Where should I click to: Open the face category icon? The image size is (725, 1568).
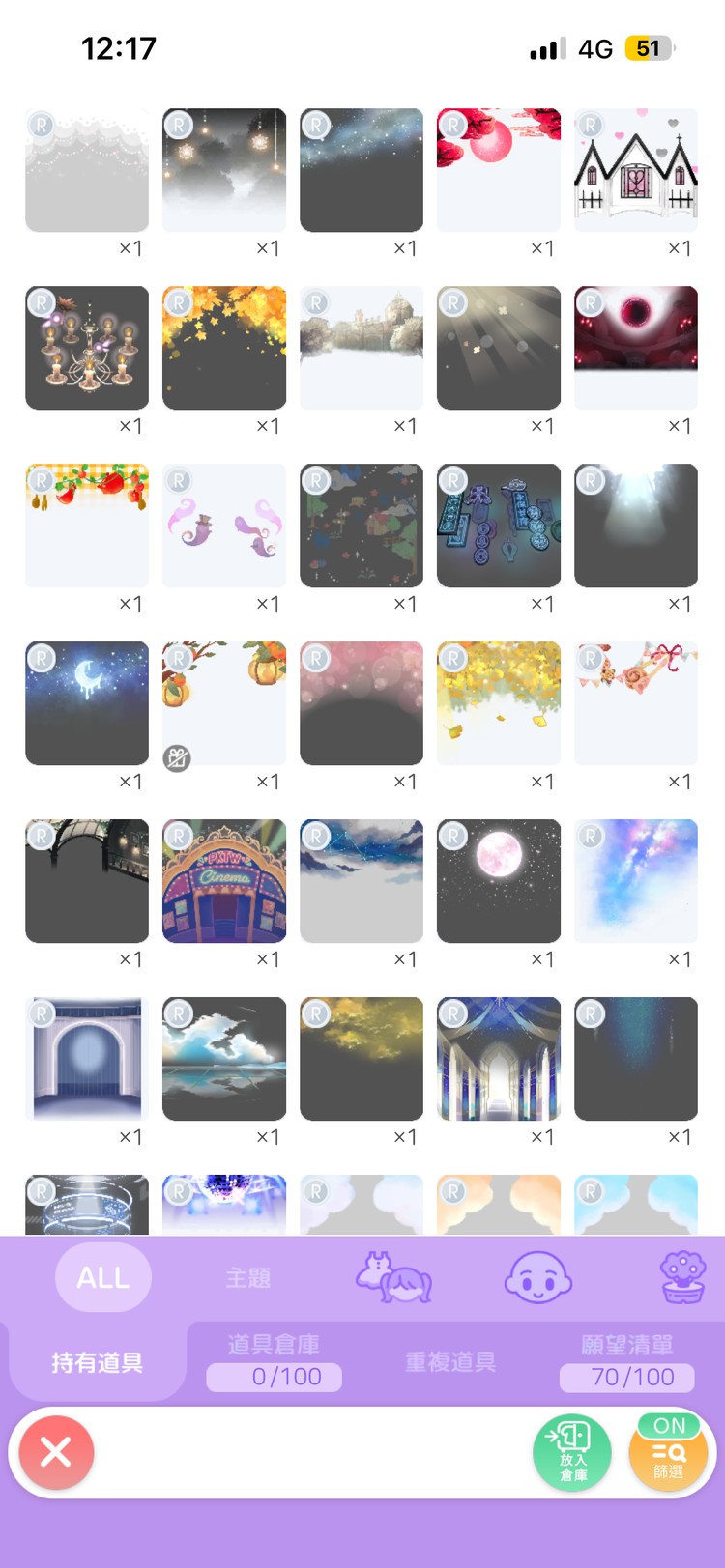tap(537, 1277)
